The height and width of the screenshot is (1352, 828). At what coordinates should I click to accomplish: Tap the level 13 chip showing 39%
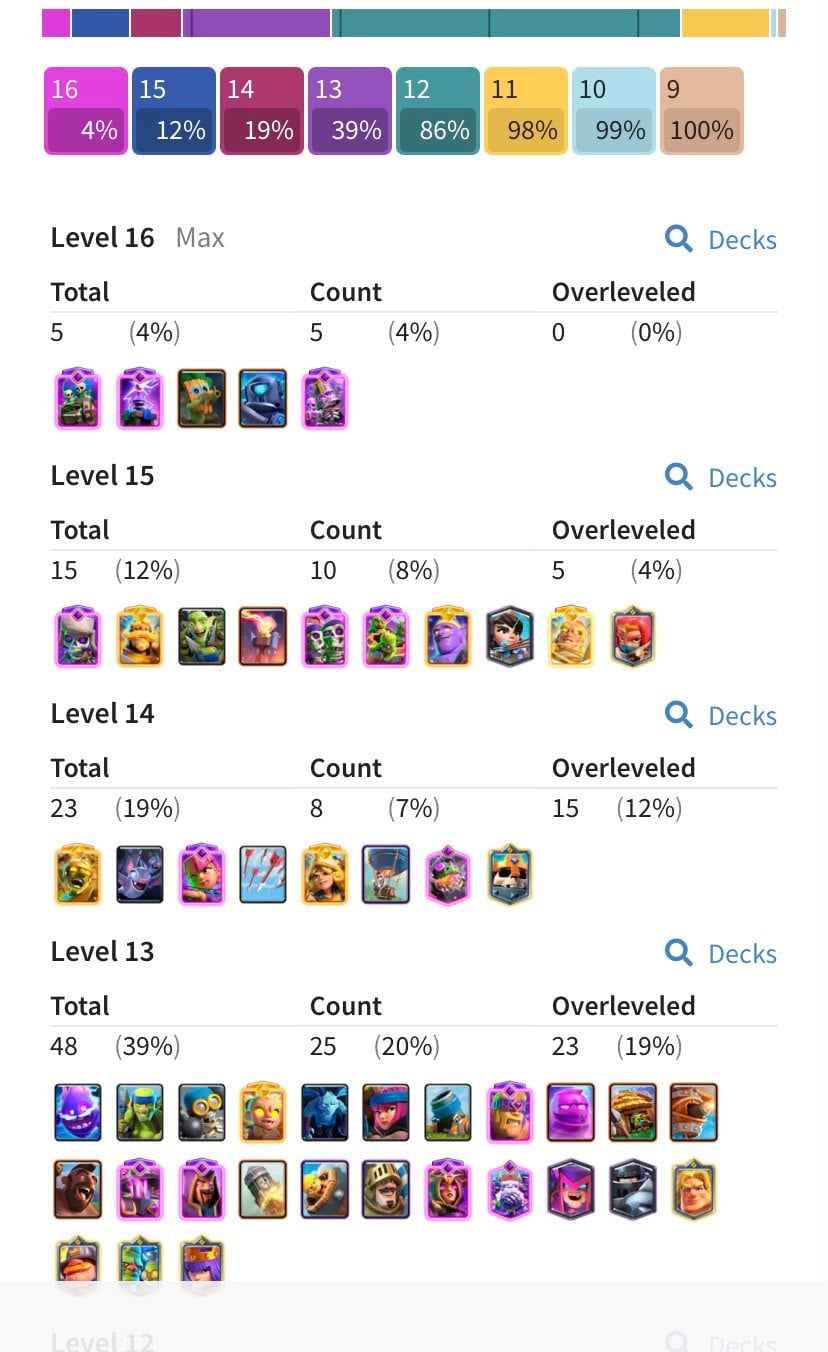[350, 111]
